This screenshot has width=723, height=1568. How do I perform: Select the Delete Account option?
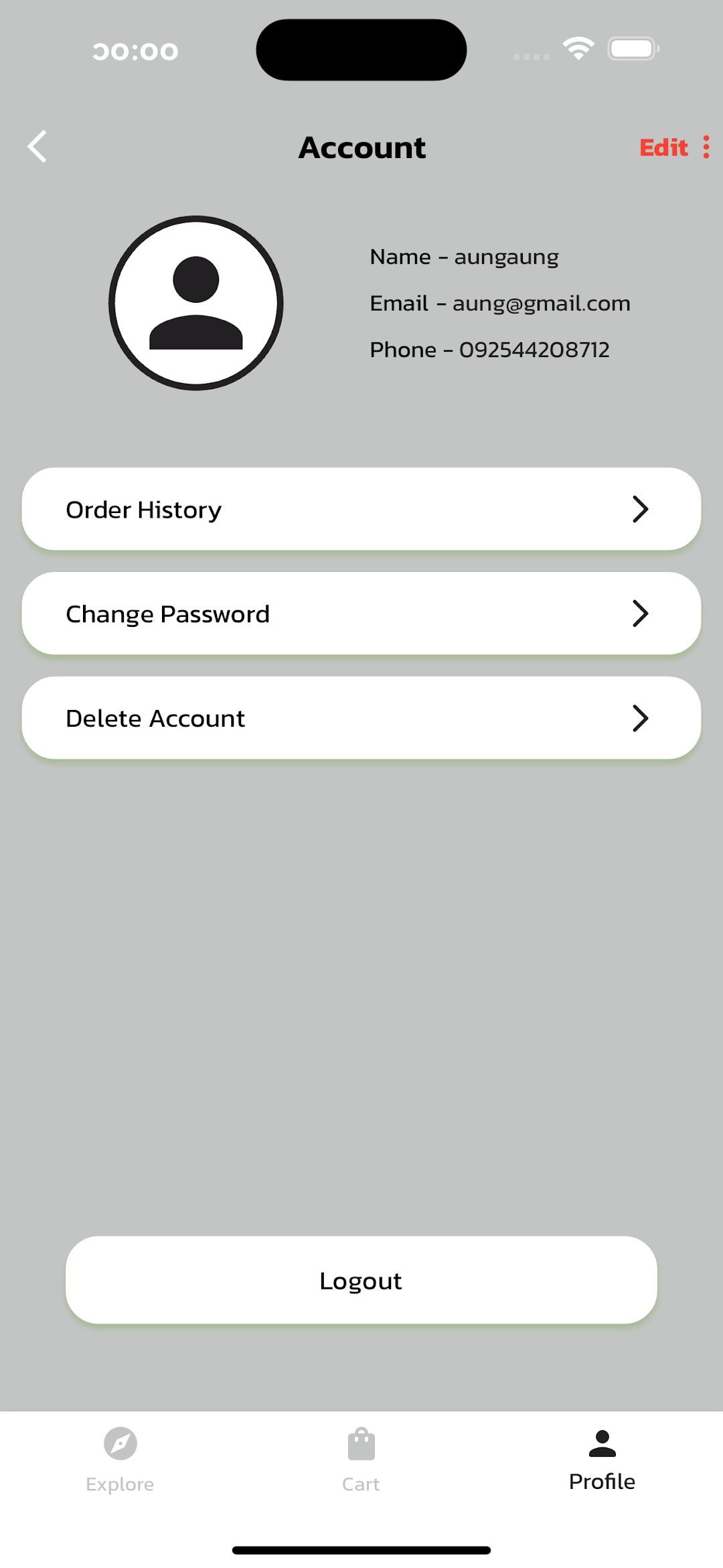tap(361, 718)
